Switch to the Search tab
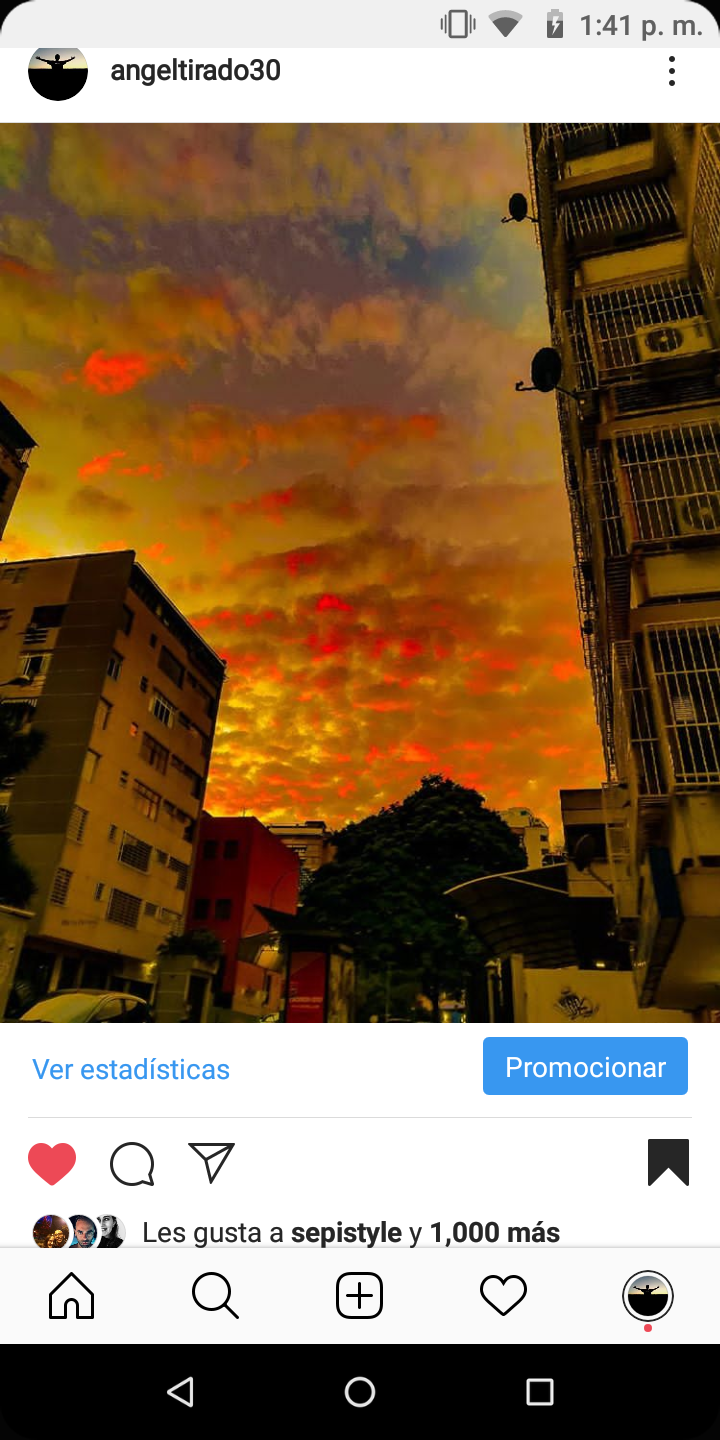 (215, 1296)
